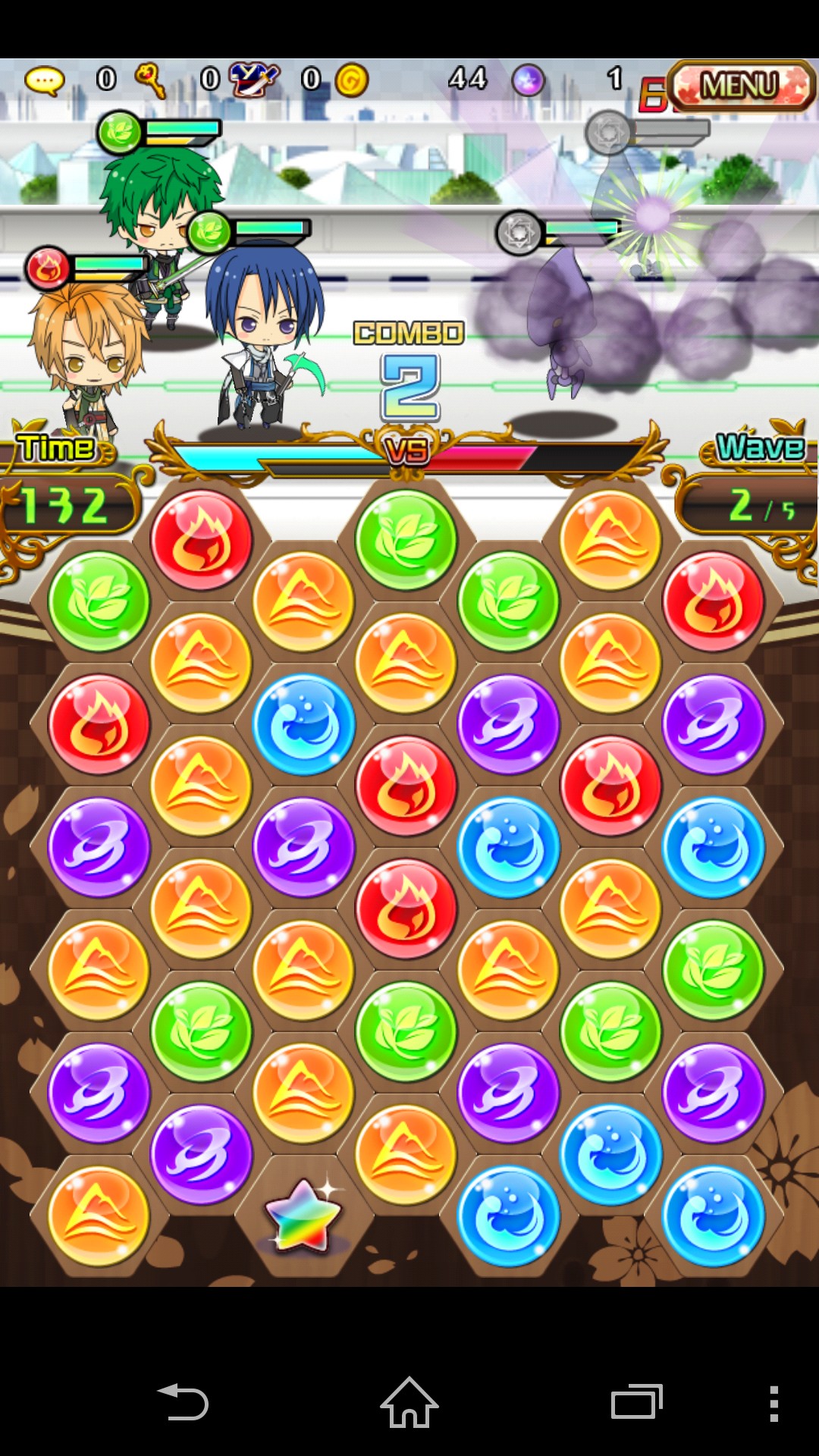The image size is (819, 1456).
Task: Return to the home screen
Action: (x=409, y=1402)
